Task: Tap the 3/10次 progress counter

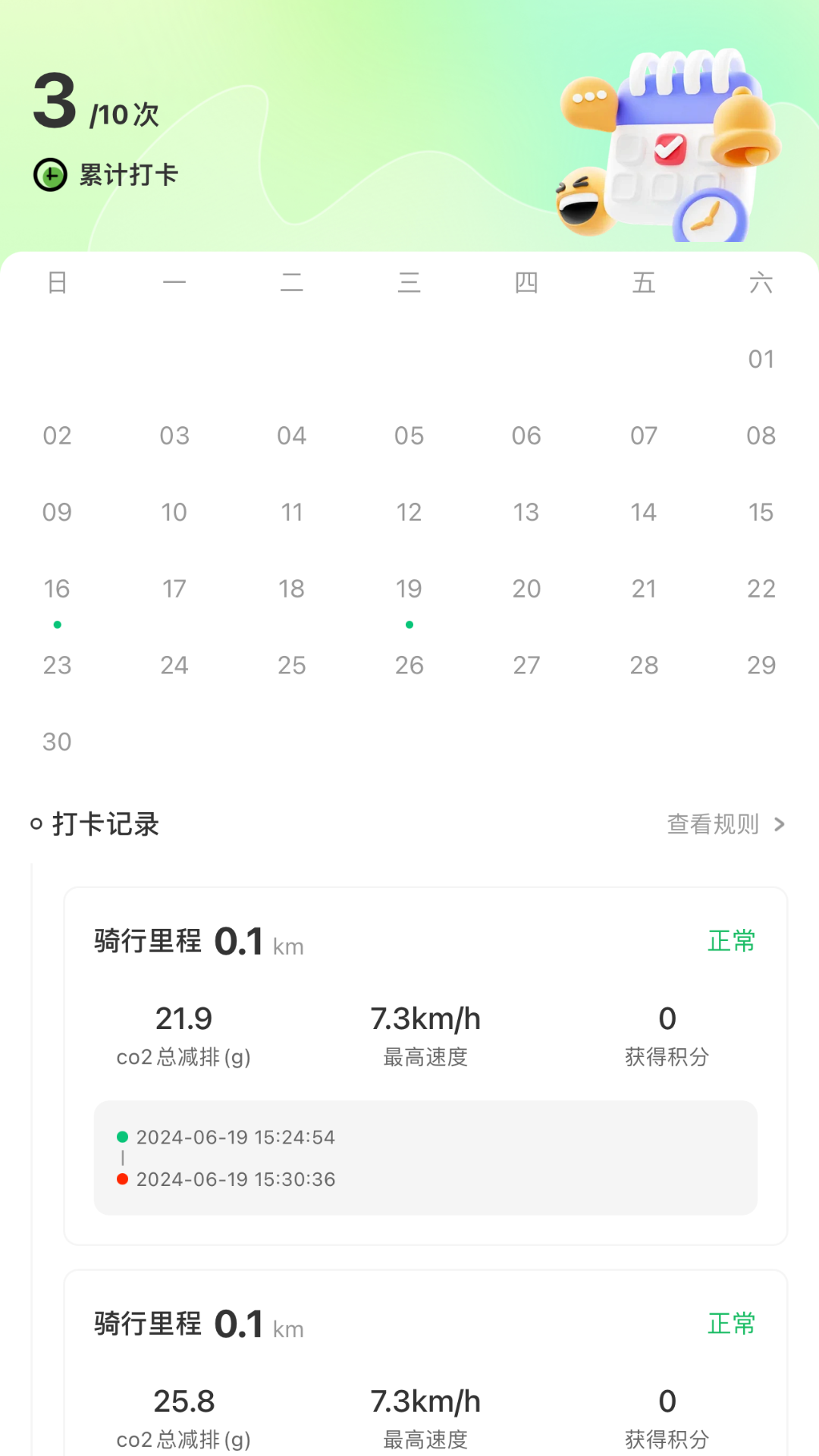Action: click(91, 102)
